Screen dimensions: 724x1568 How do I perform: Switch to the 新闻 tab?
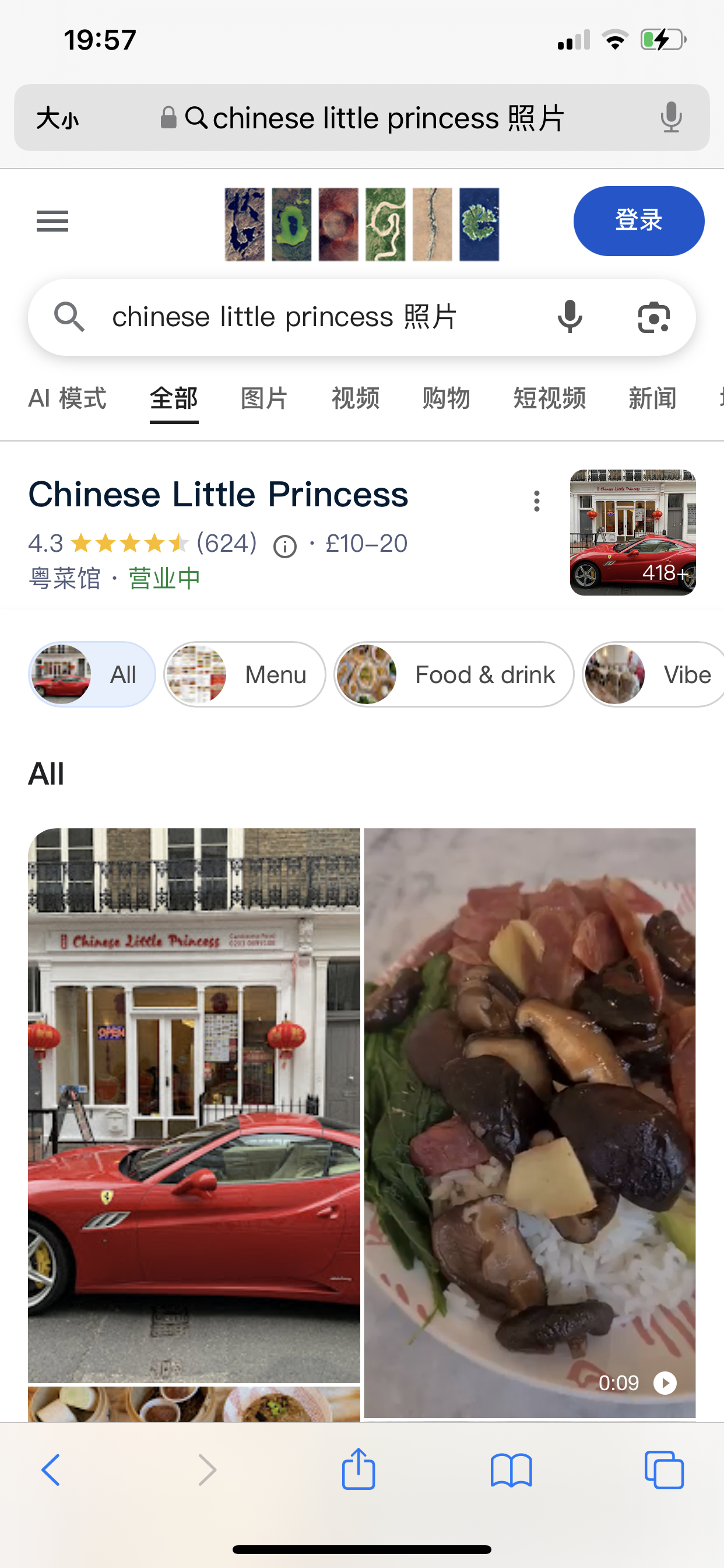[652, 398]
